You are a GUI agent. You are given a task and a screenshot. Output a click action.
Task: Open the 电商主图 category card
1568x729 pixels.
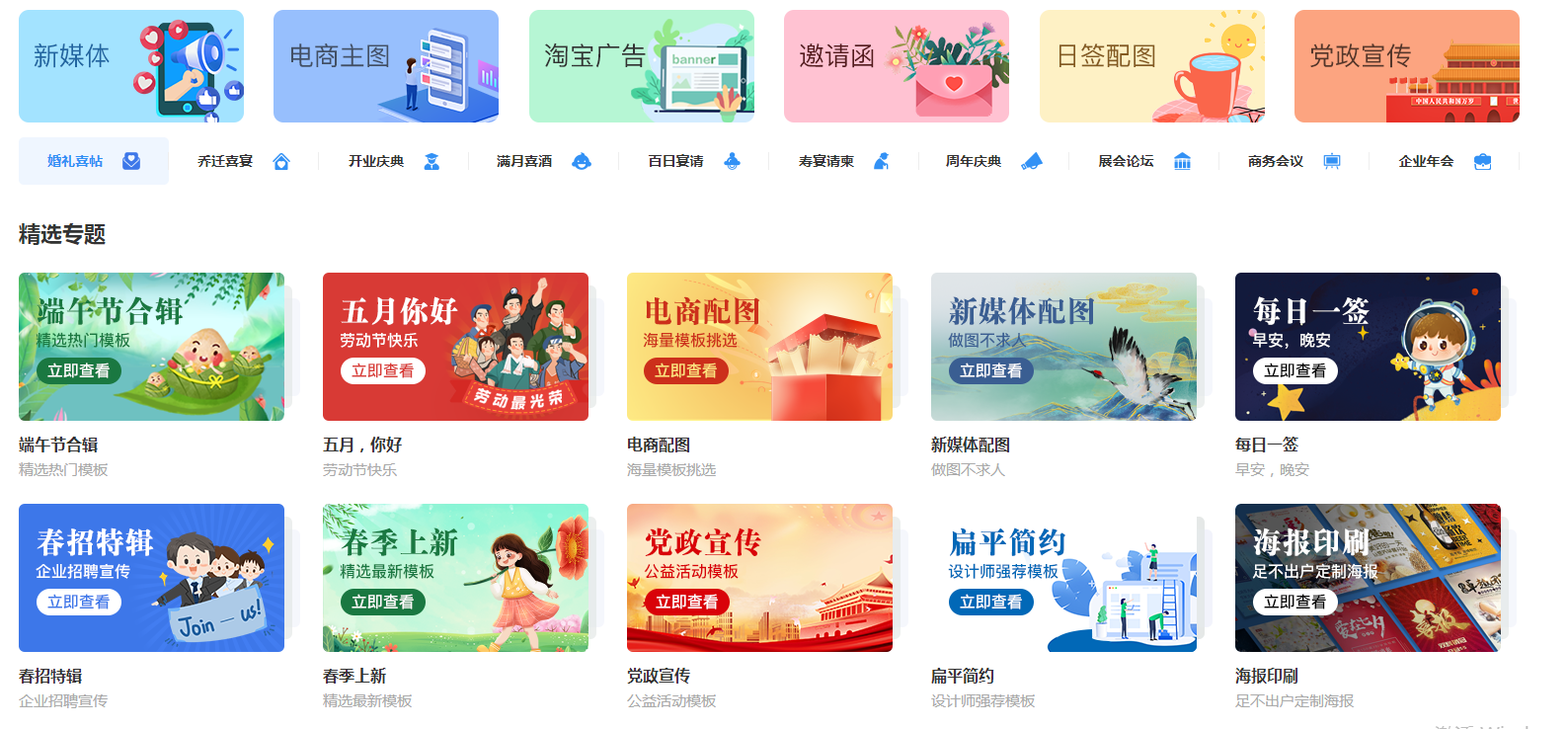click(385, 66)
